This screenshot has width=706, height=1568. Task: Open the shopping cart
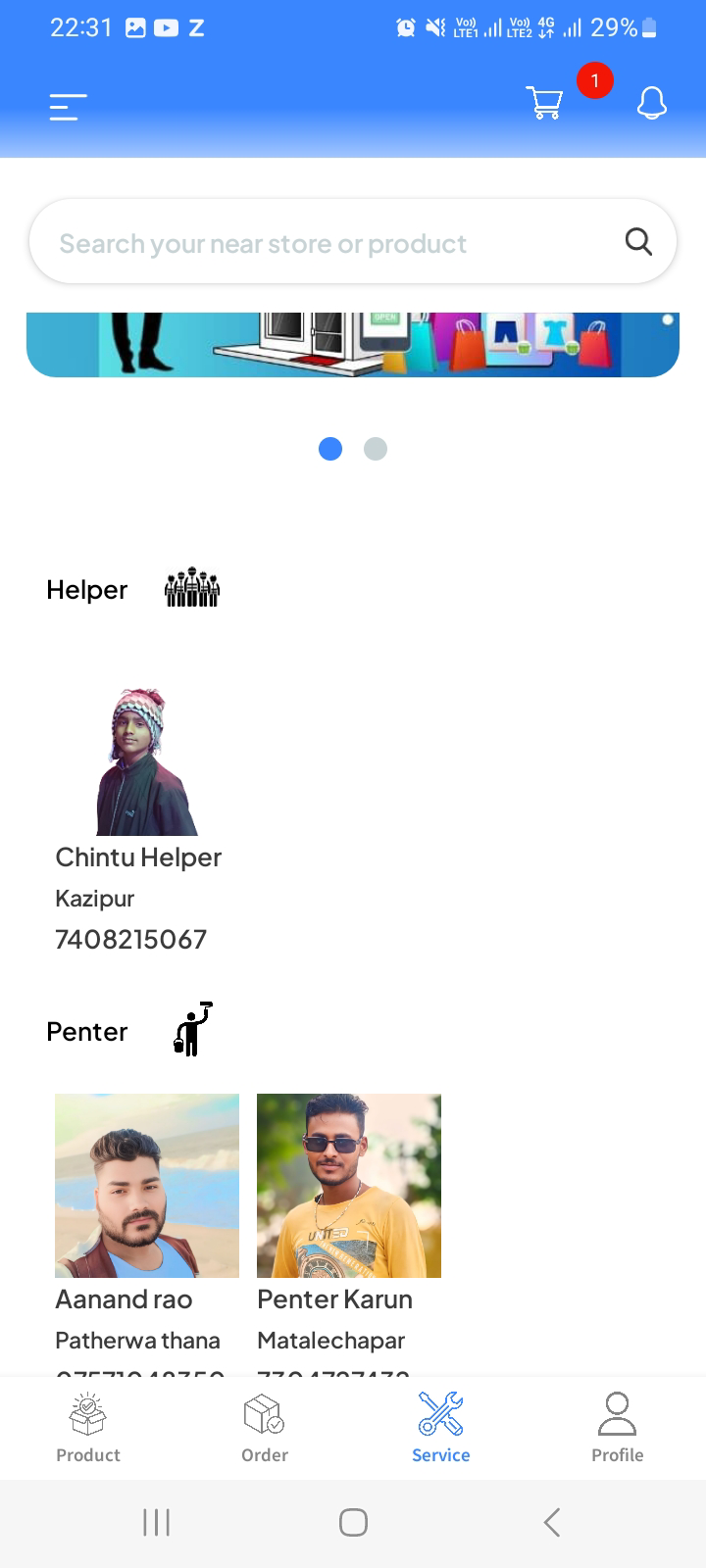(x=544, y=102)
